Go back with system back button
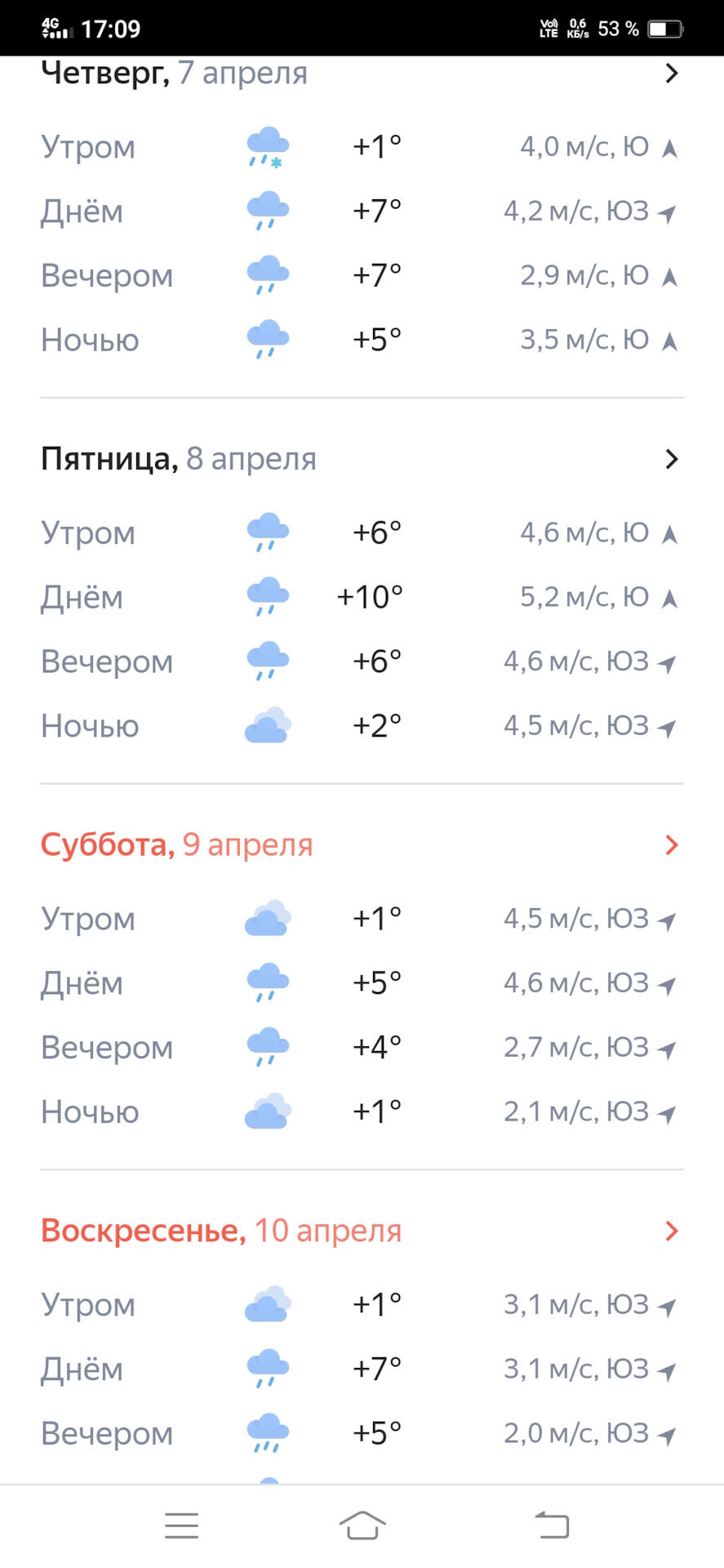724x1568 pixels. (x=551, y=1525)
